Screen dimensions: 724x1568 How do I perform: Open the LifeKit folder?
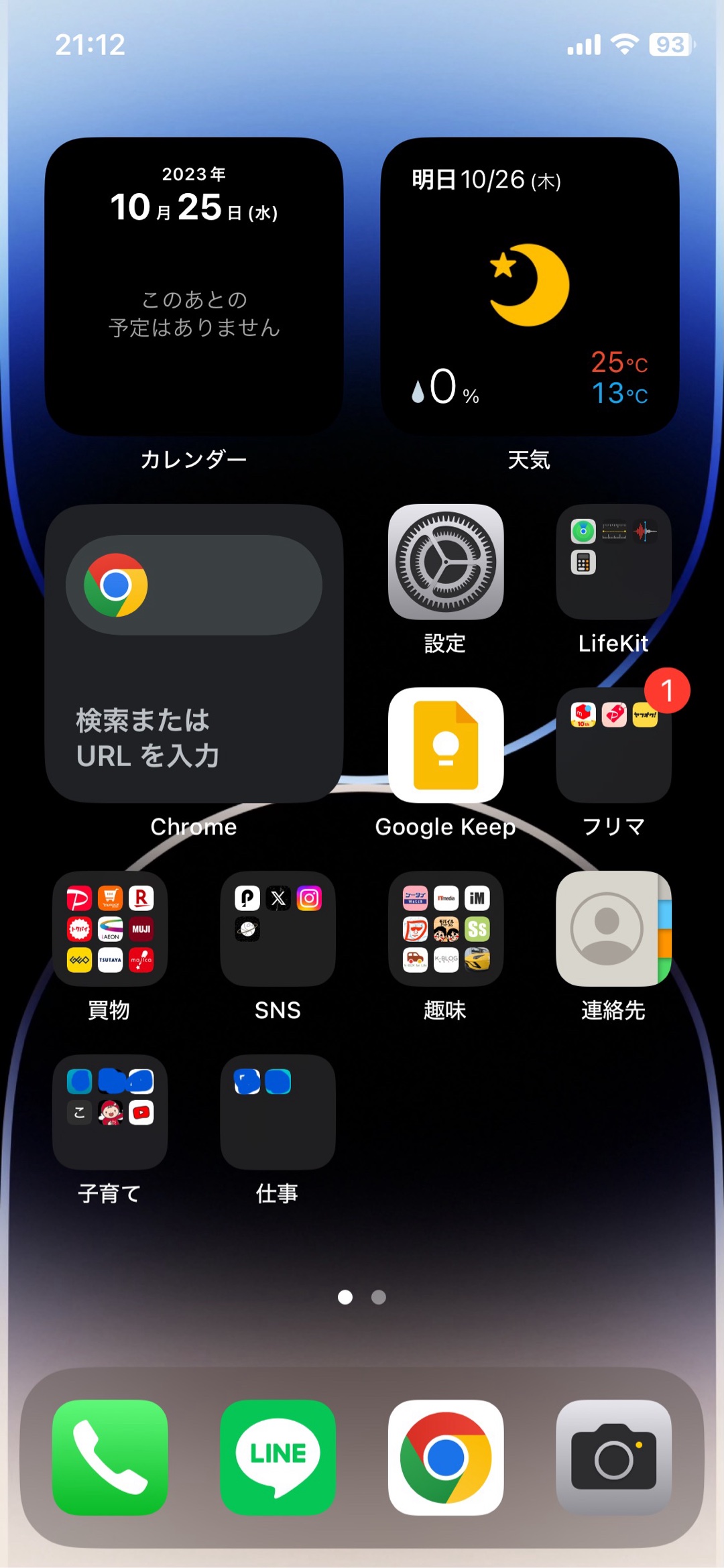tap(613, 562)
